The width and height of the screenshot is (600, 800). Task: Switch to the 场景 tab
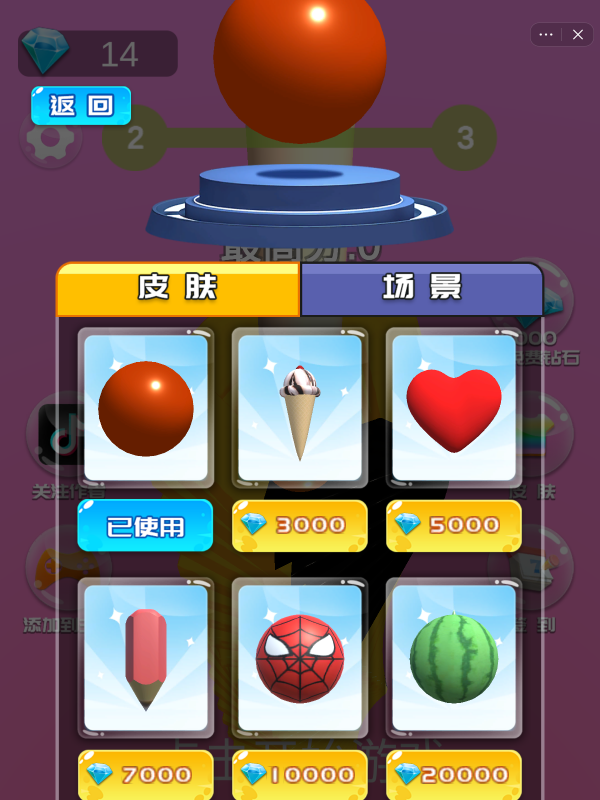tap(421, 288)
